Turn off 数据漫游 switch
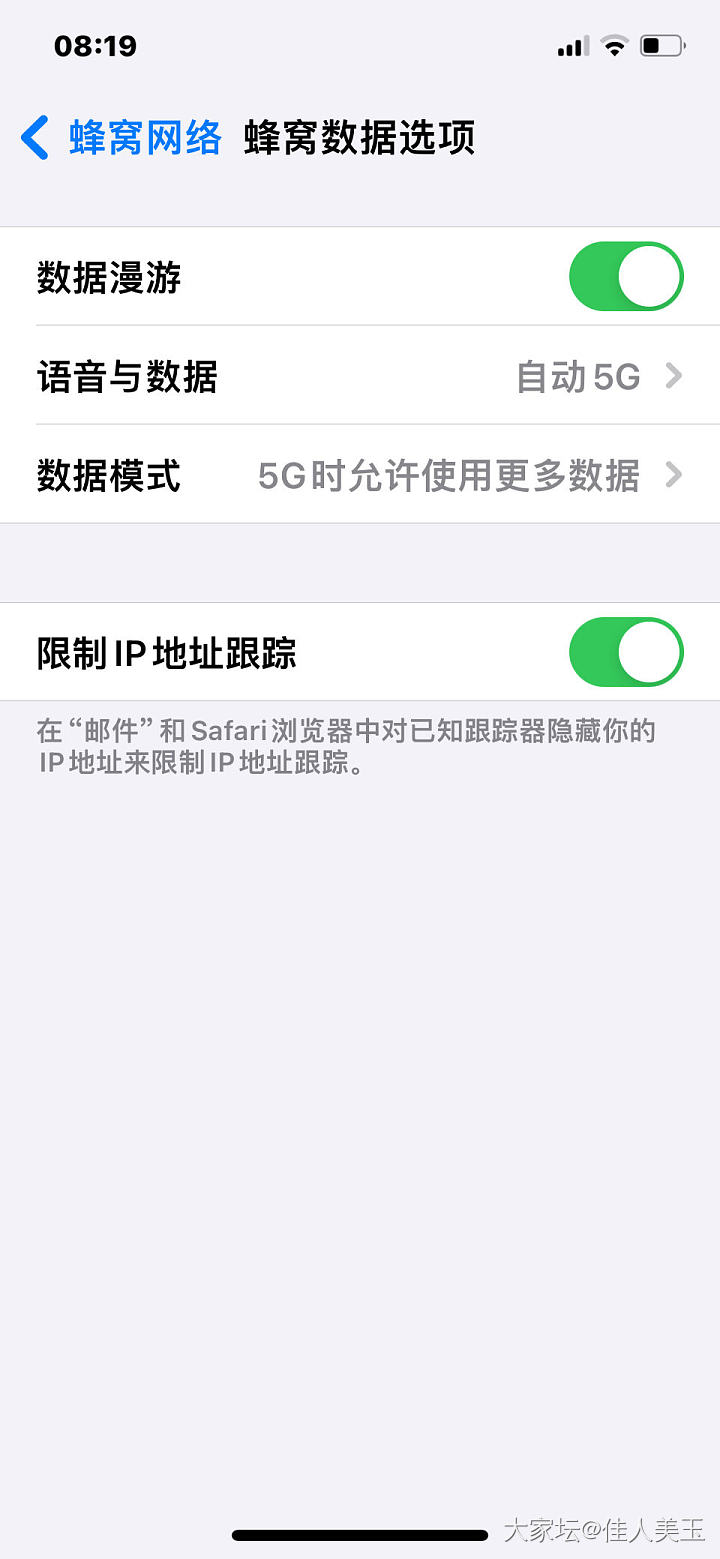 point(625,276)
